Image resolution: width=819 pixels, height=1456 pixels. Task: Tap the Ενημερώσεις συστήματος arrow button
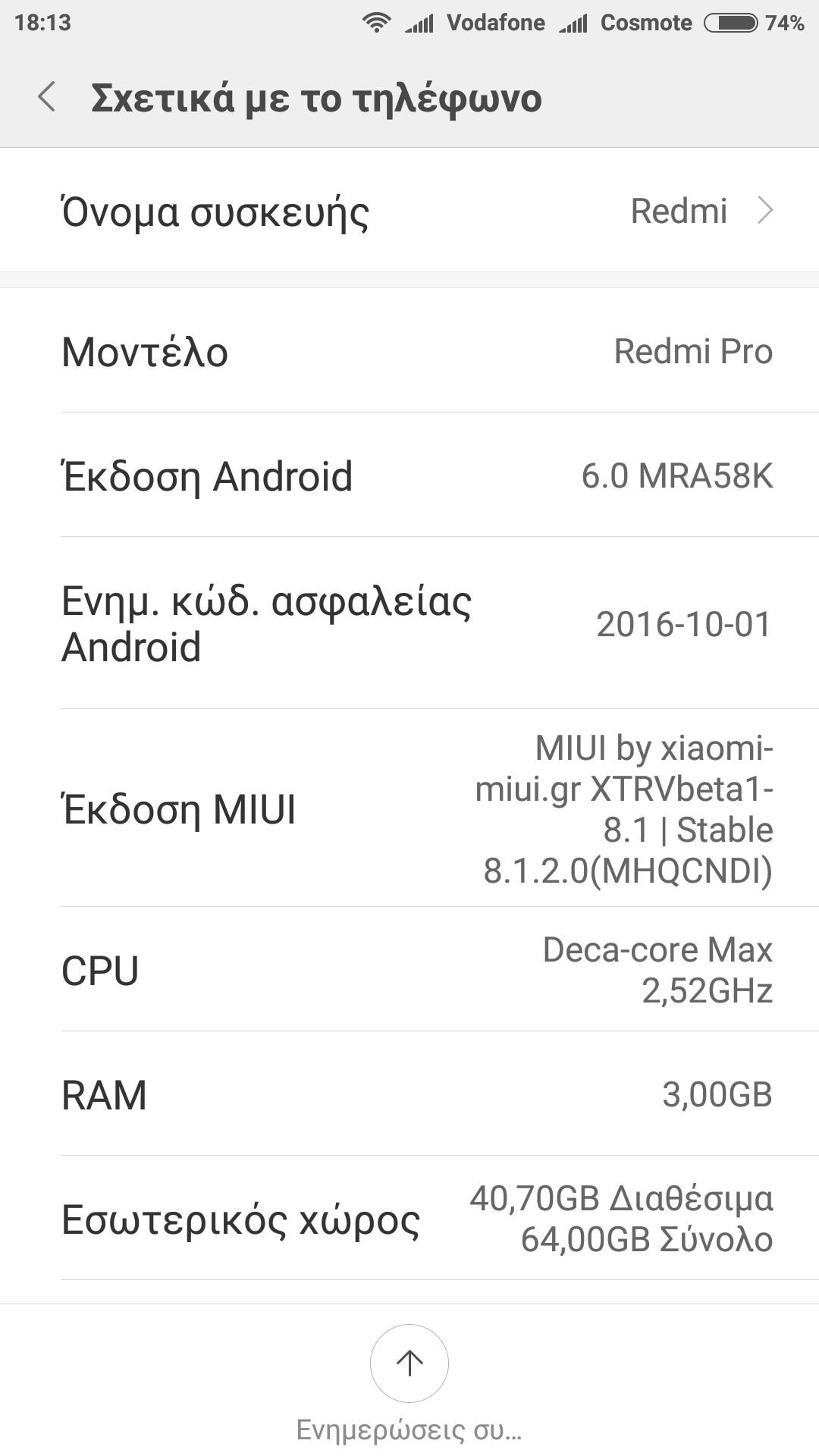409,1363
